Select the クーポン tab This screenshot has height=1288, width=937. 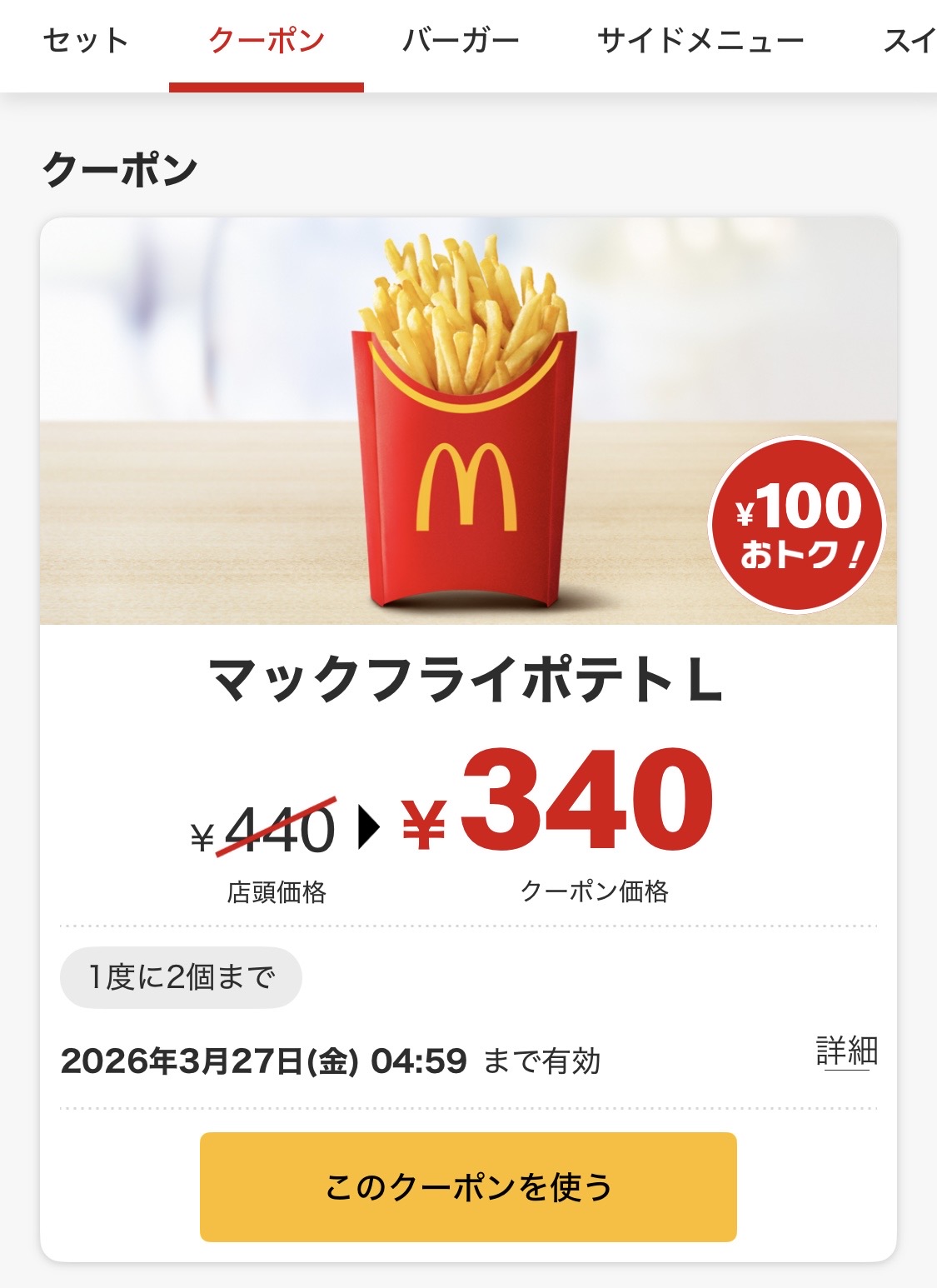tap(267, 41)
